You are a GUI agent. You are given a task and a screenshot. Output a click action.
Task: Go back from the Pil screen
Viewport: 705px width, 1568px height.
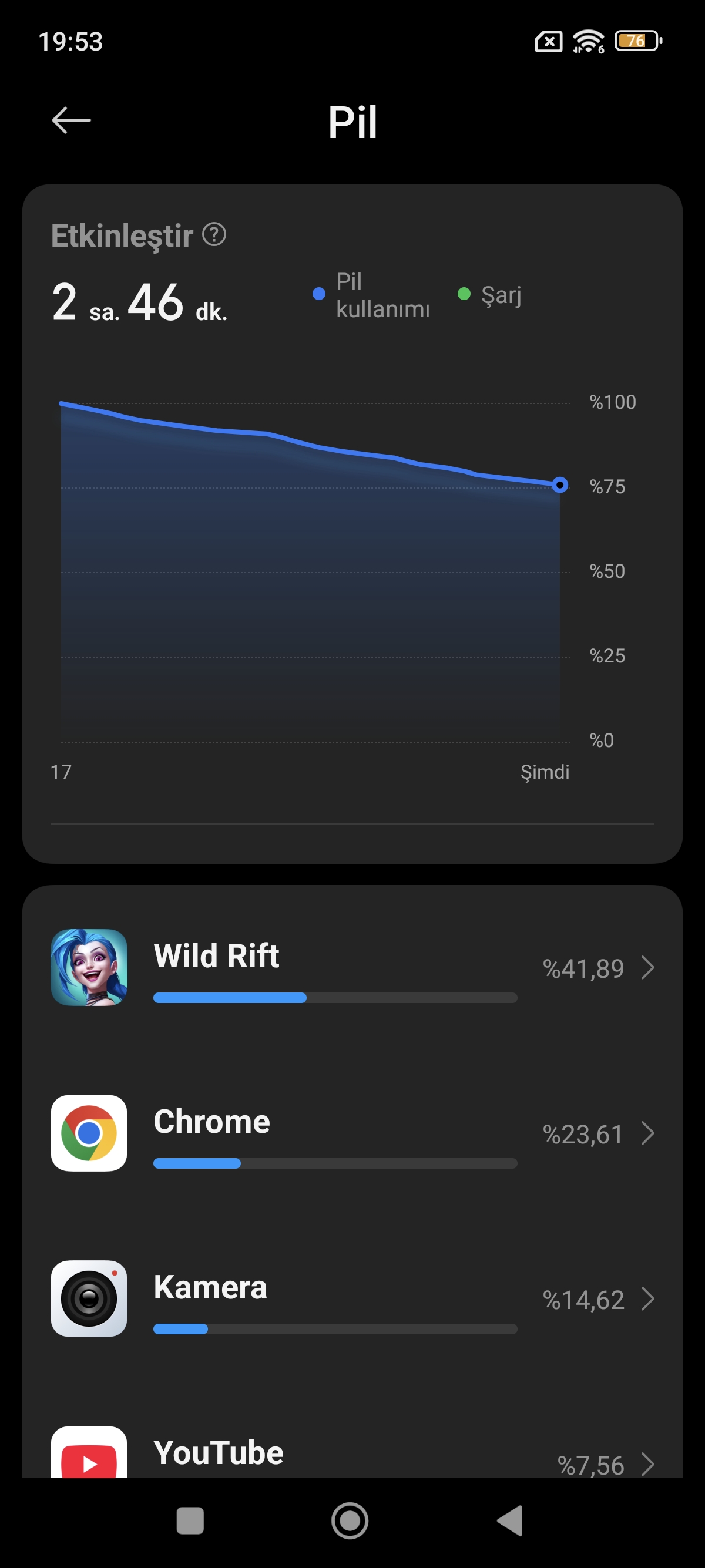pyautogui.click(x=71, y=120)
